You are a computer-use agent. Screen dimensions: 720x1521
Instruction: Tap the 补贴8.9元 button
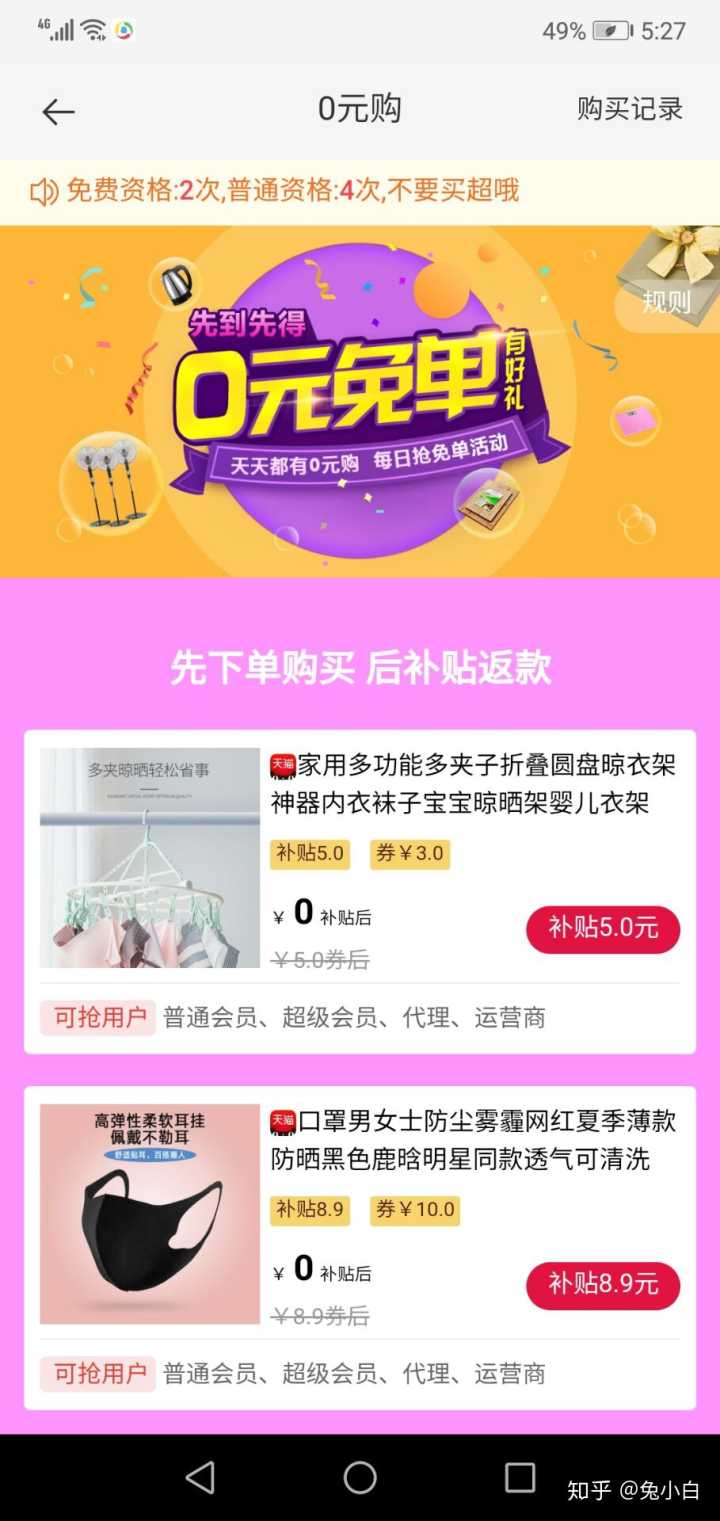tap(603, 1285)
